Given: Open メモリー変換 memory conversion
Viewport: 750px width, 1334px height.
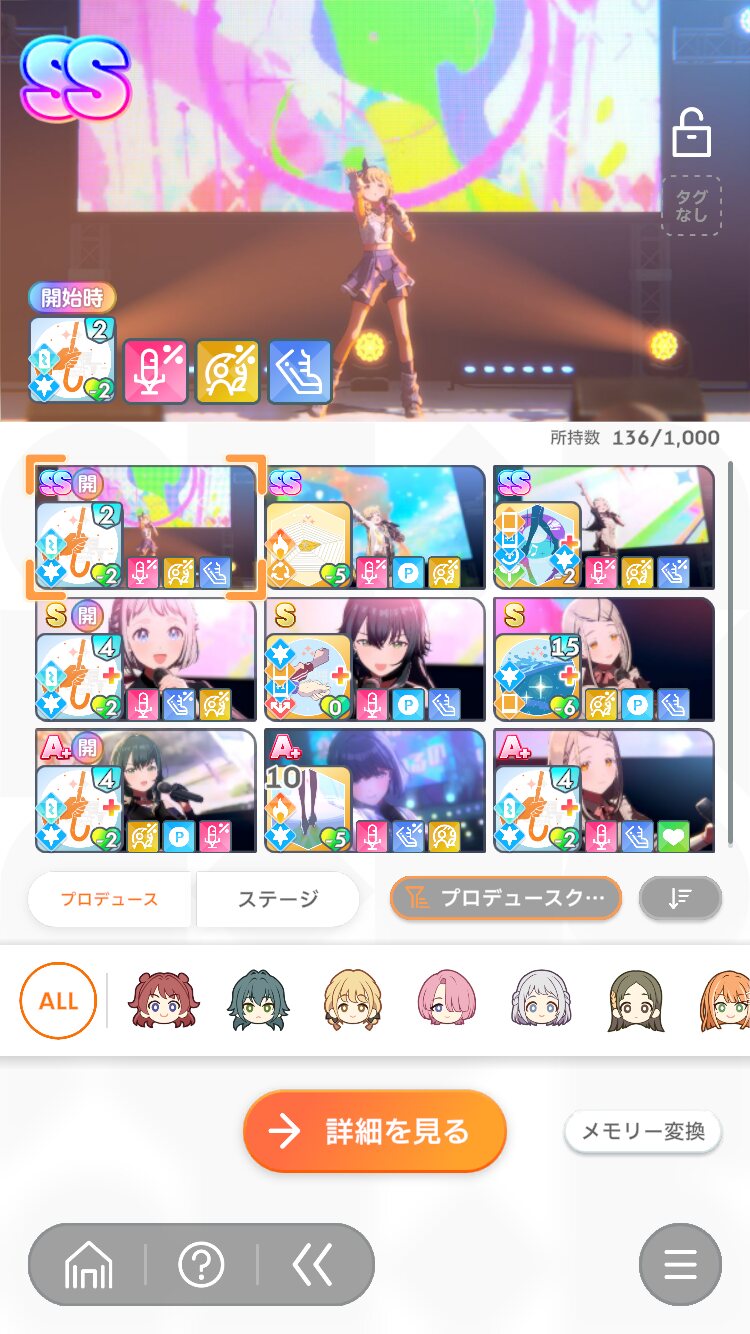Looking at the screenshot, I should pyautogui.click(x=643, y=1131).
